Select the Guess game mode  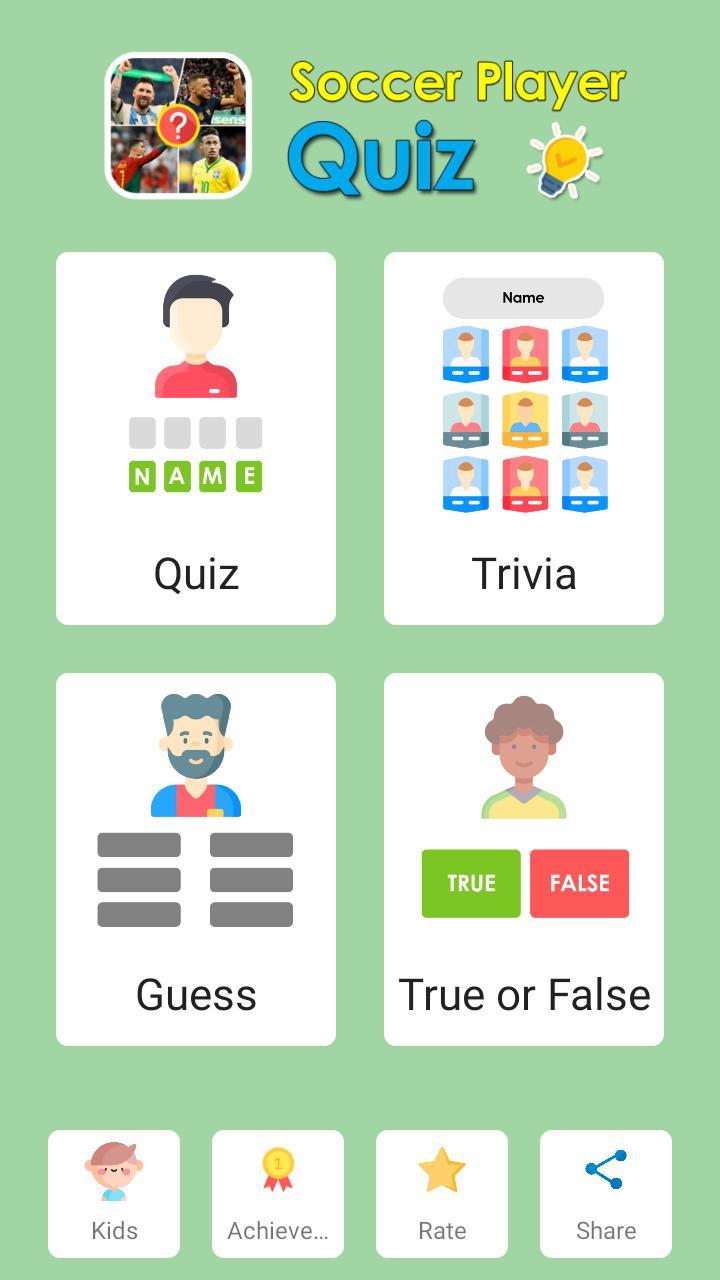coord(196,859)
